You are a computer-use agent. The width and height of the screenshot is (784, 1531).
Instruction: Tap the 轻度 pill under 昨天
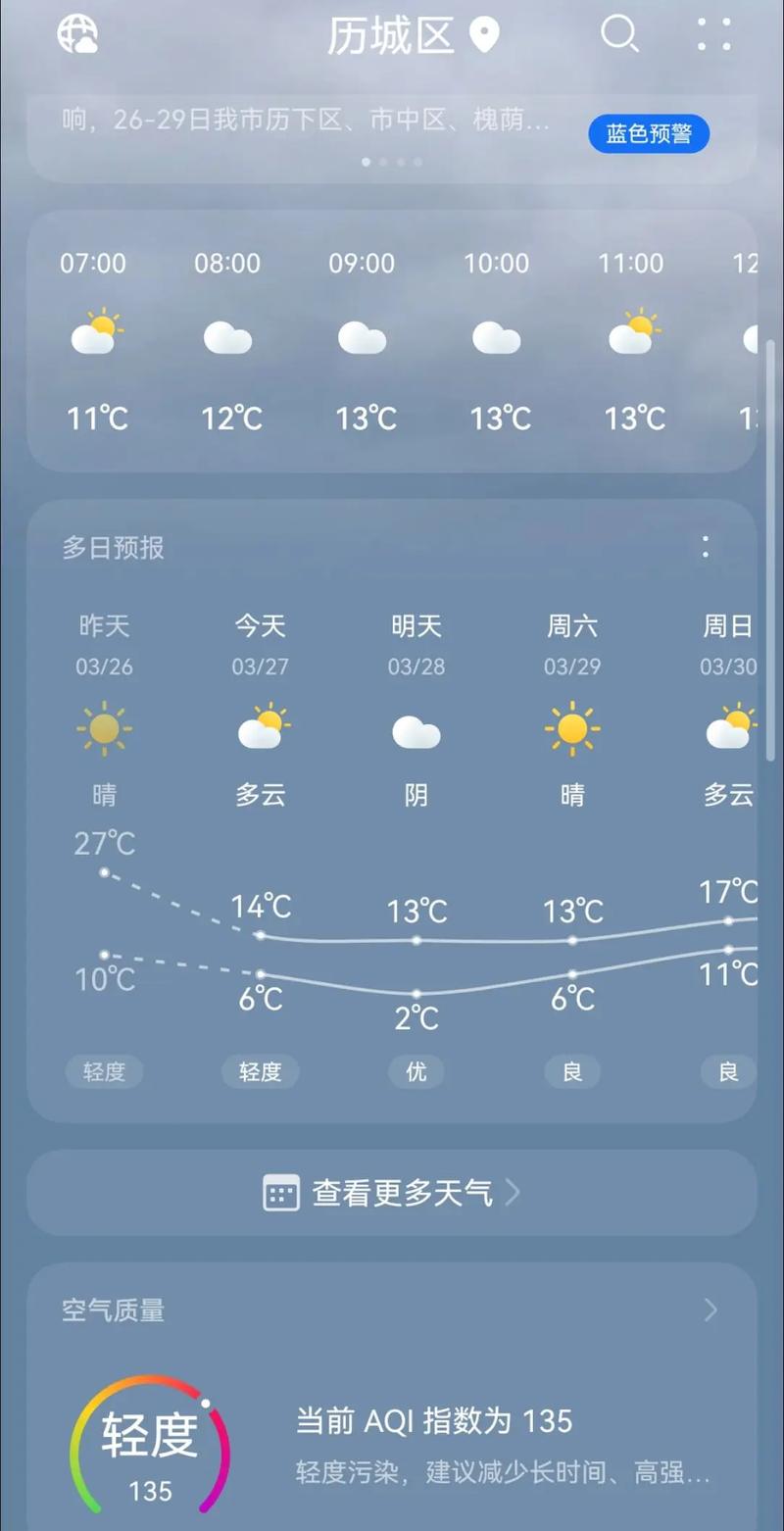[104, 1071]
